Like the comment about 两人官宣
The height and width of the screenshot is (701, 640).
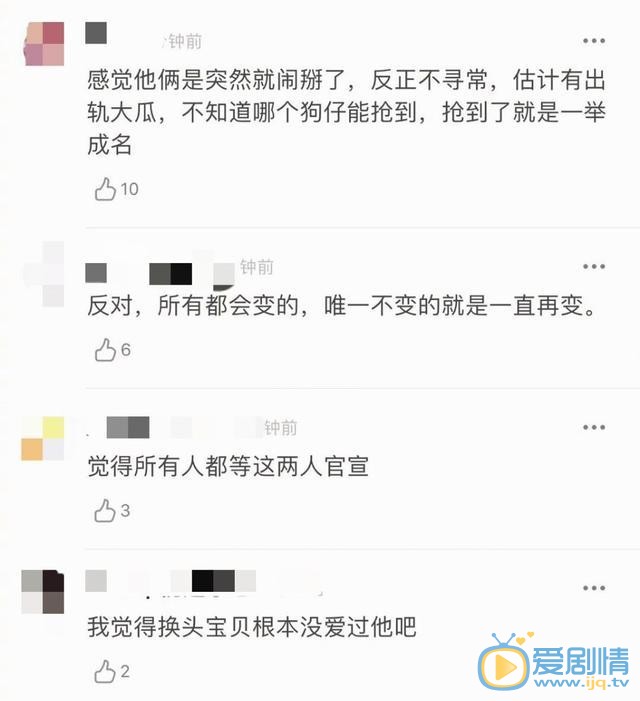tap(106, 511)
